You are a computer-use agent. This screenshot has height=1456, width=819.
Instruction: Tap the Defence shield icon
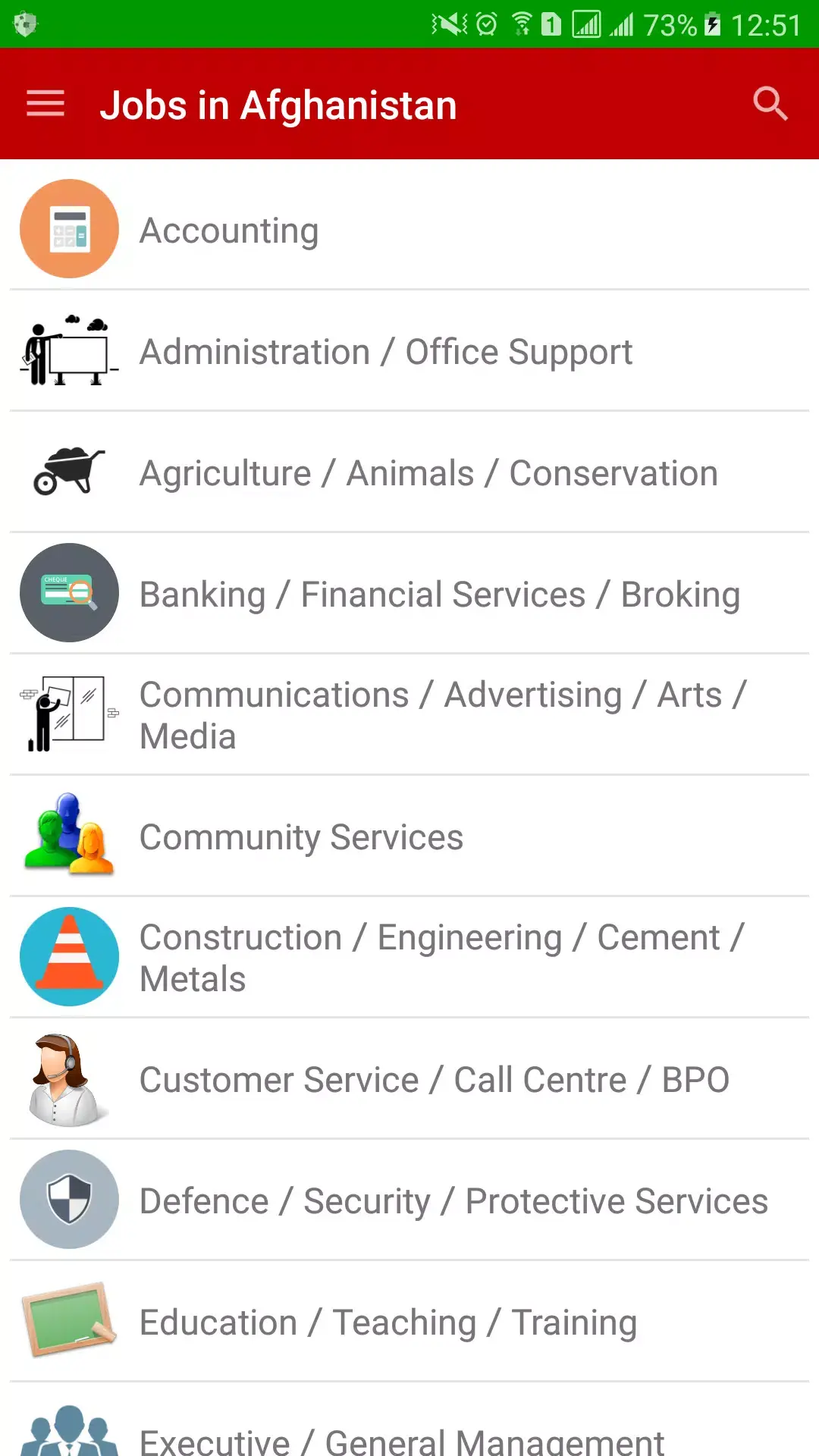(x=69, y=1200)
